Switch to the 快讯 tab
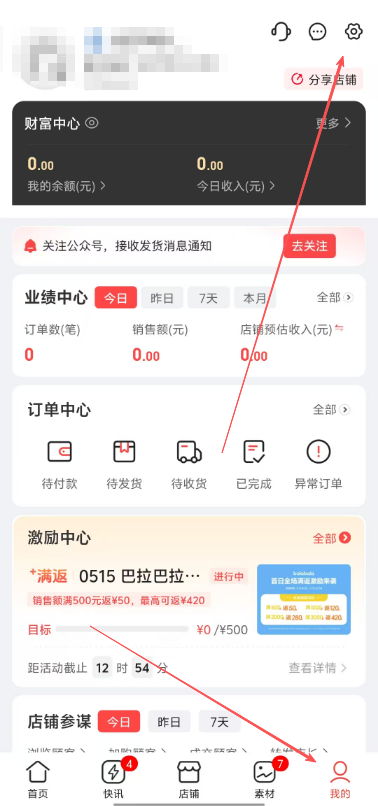The image size is (378, 806). (x=114, y=779)
